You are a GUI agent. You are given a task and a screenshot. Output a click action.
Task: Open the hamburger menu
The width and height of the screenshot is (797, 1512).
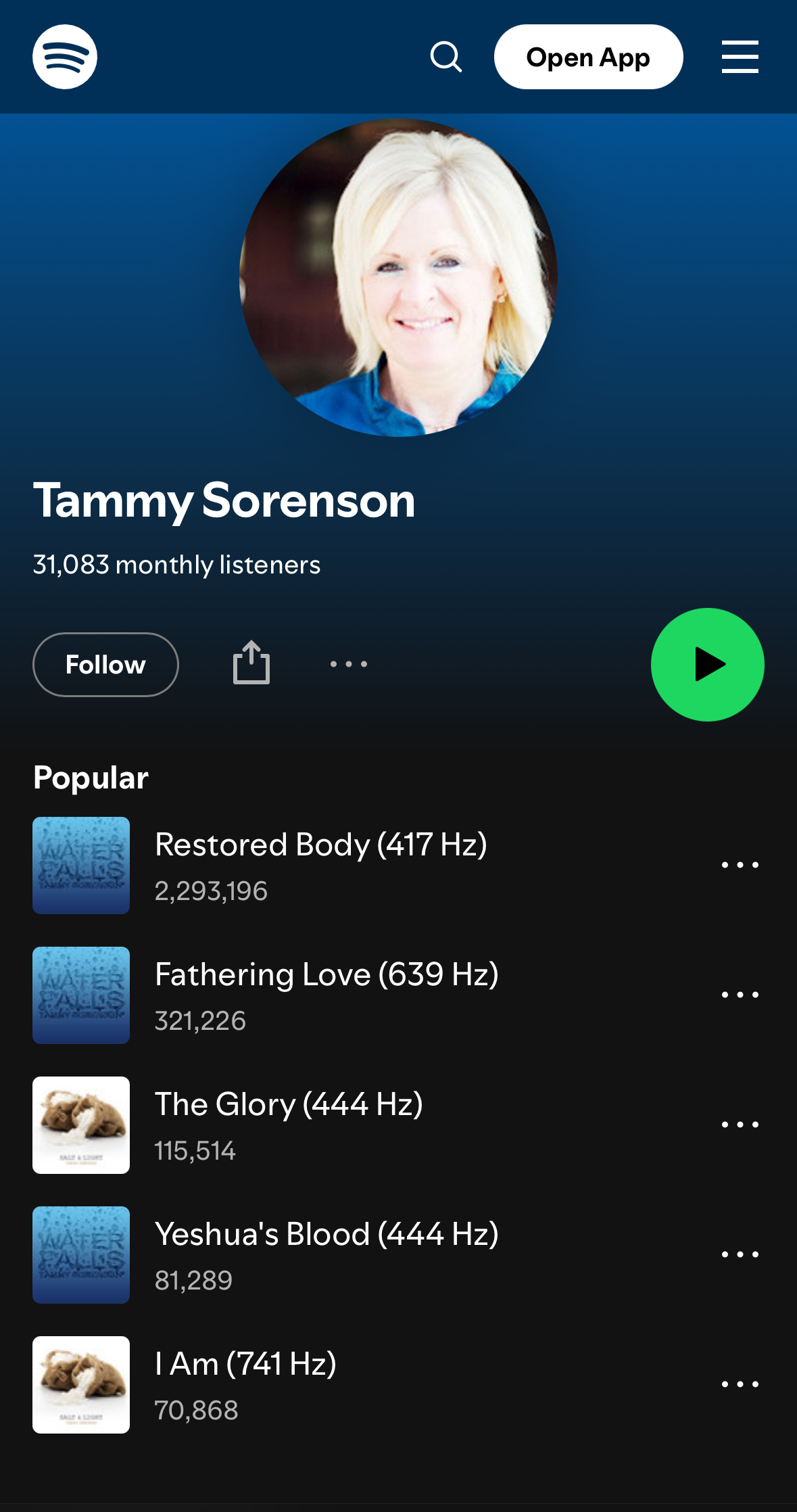(x=740, y=57)
